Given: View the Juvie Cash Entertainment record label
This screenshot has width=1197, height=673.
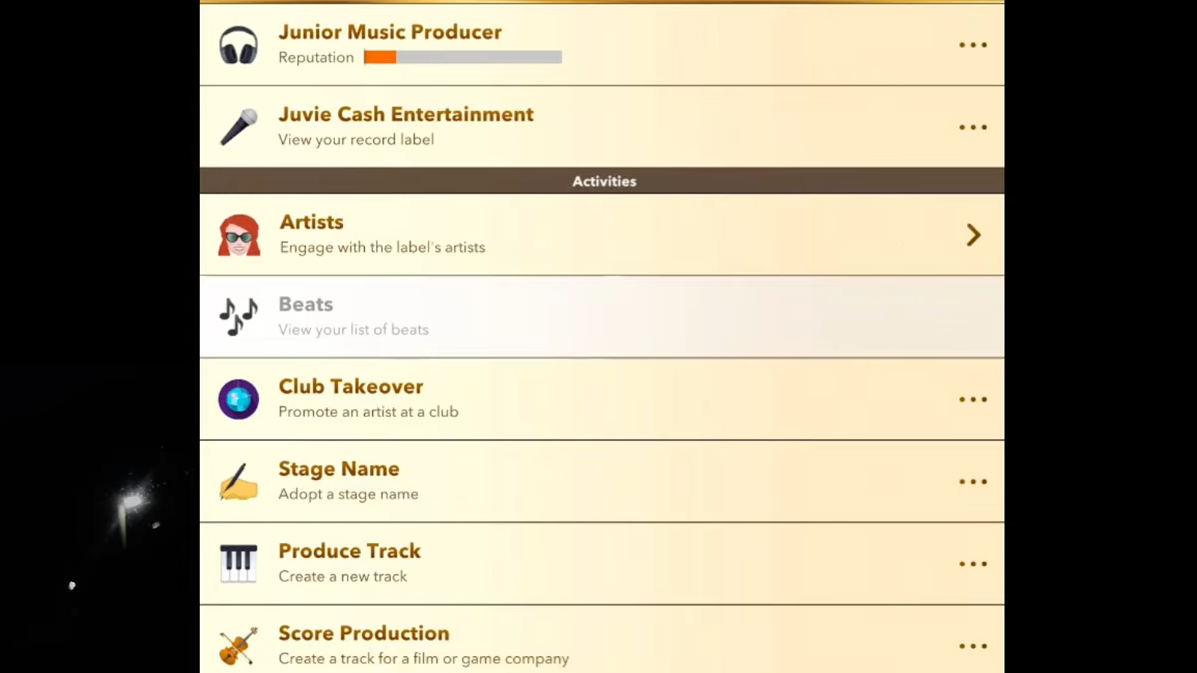Looking at the screenshot, I should point(601,126).
